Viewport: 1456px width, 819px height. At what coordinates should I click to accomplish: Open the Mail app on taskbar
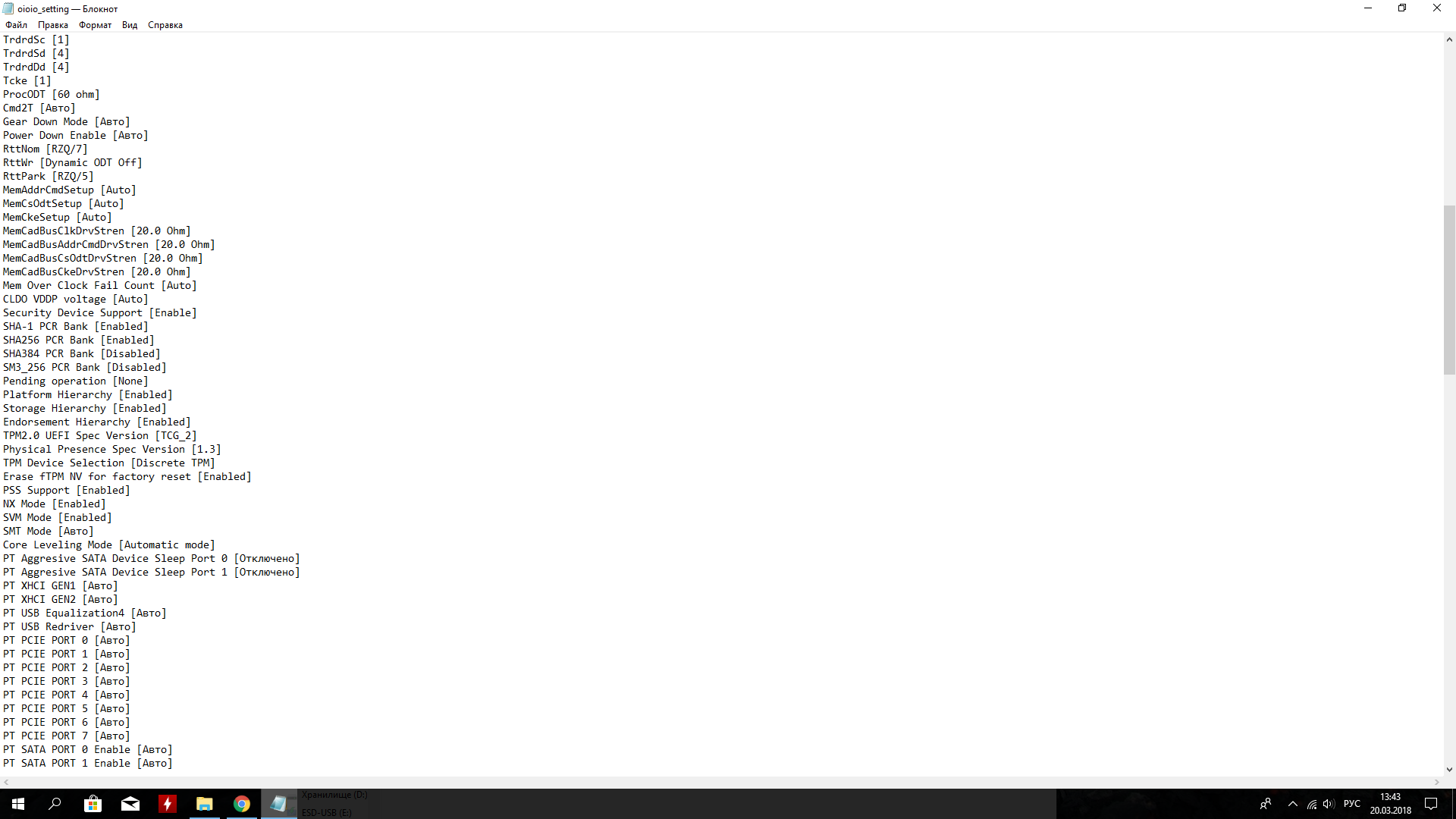130,804
